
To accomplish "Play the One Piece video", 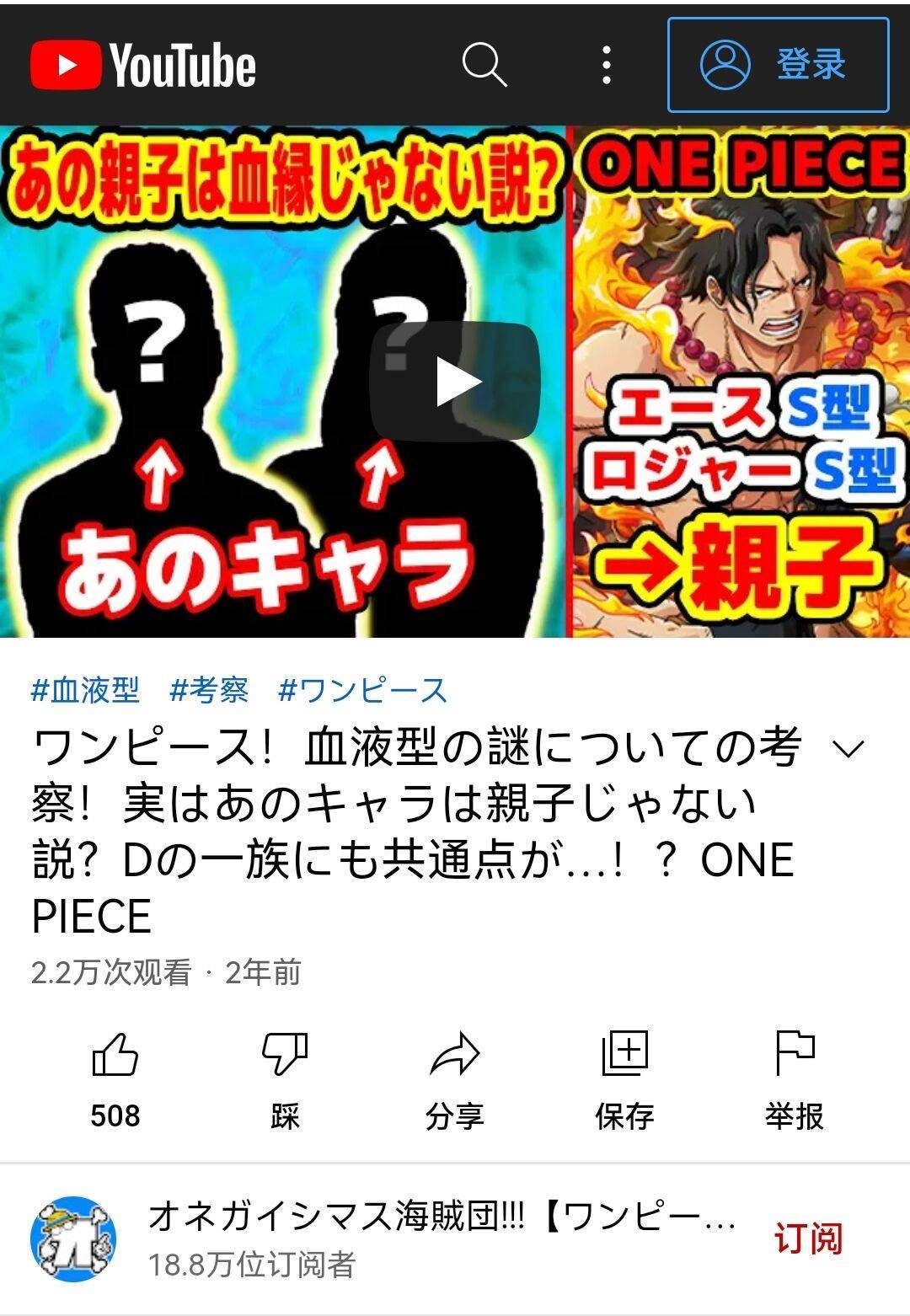I will coord(456,382).
